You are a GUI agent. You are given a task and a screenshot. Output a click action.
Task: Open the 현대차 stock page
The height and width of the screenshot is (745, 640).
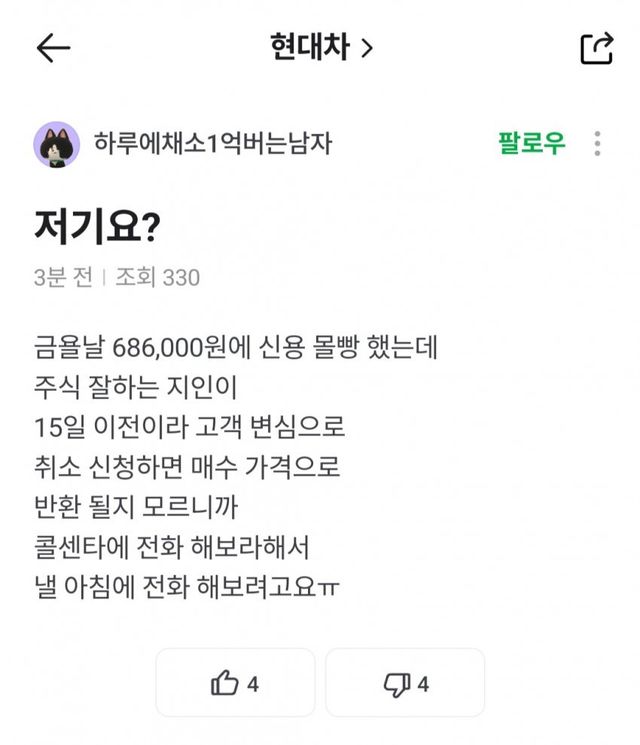pos(320,48)
